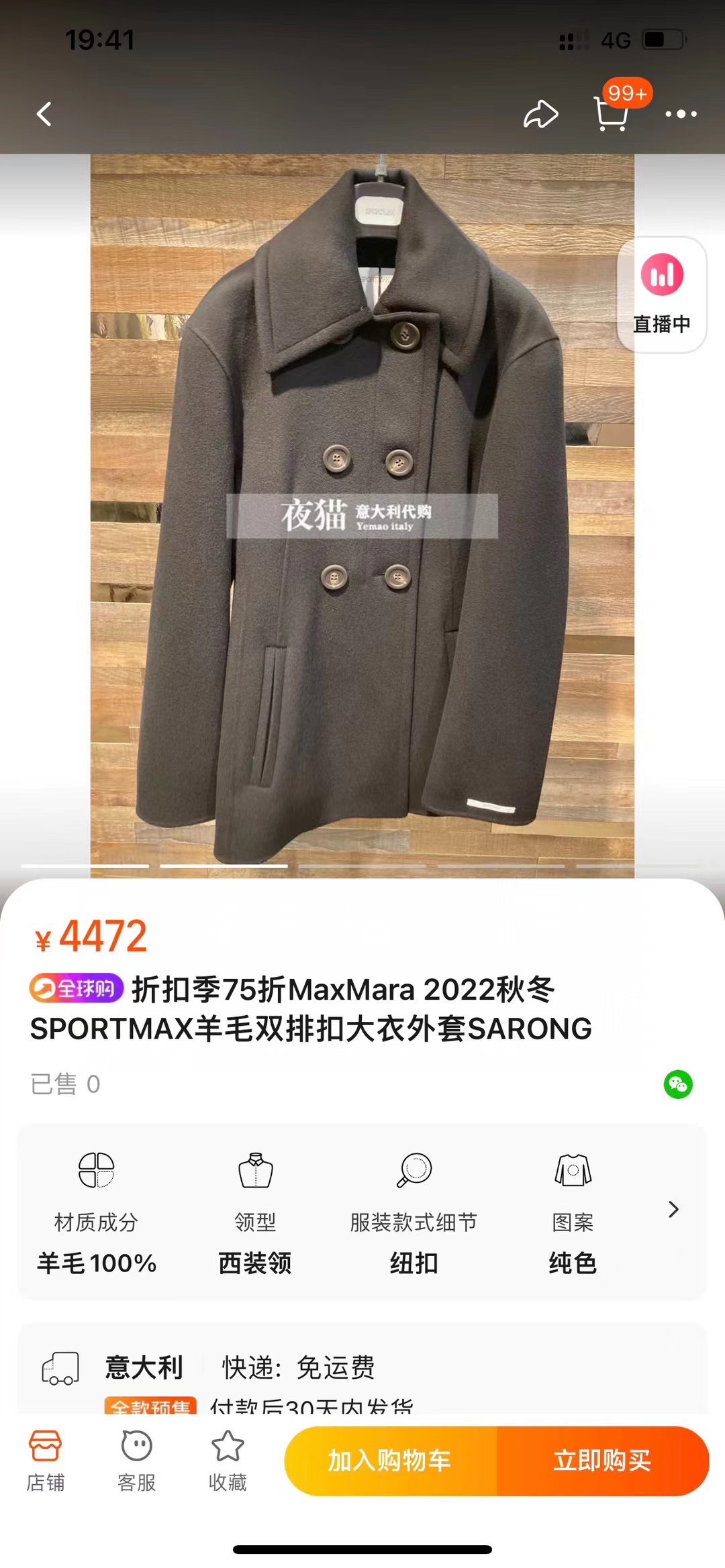Buy now with 立即购买
The height and width of the screenshot is (1568, 725).
(602, 1461)
